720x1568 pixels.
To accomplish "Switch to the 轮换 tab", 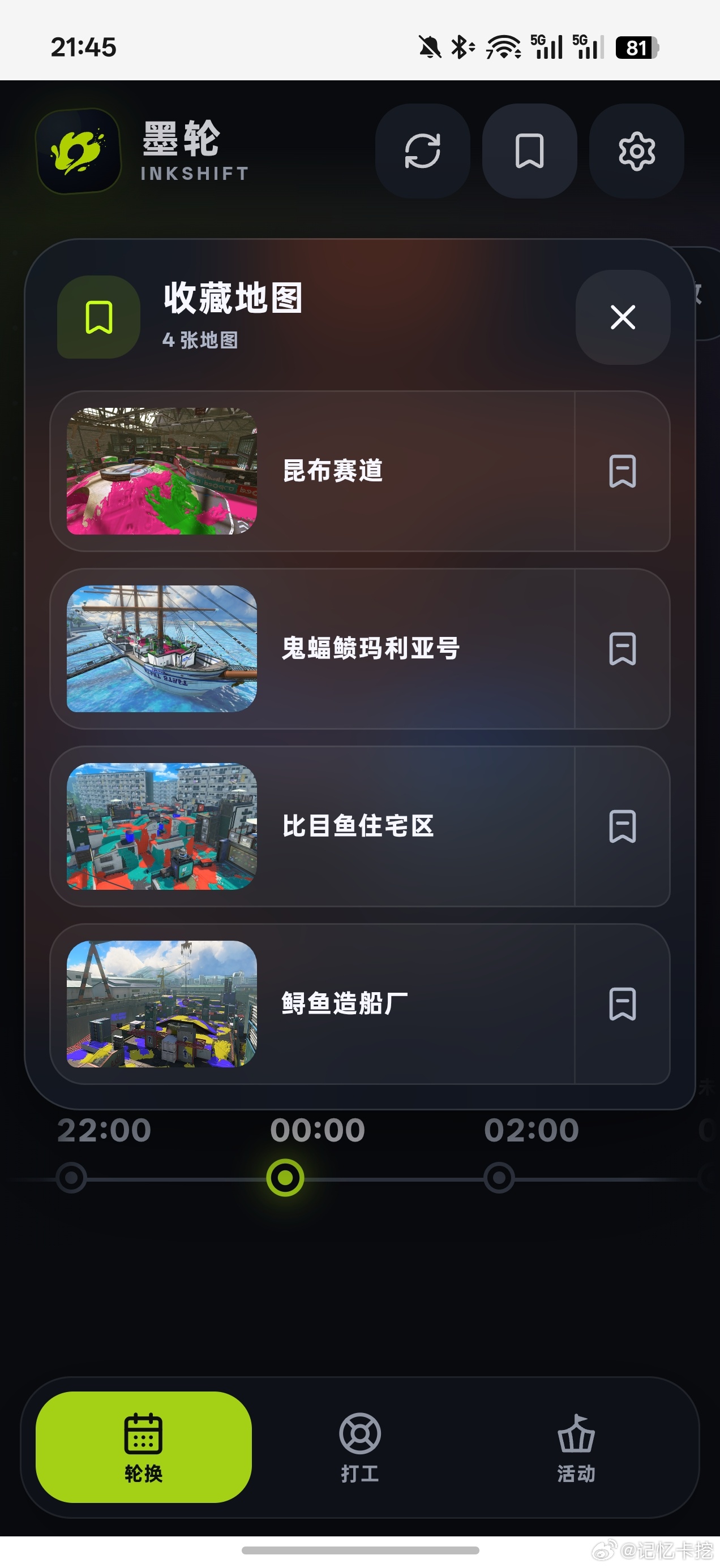I will (144, 1448).
